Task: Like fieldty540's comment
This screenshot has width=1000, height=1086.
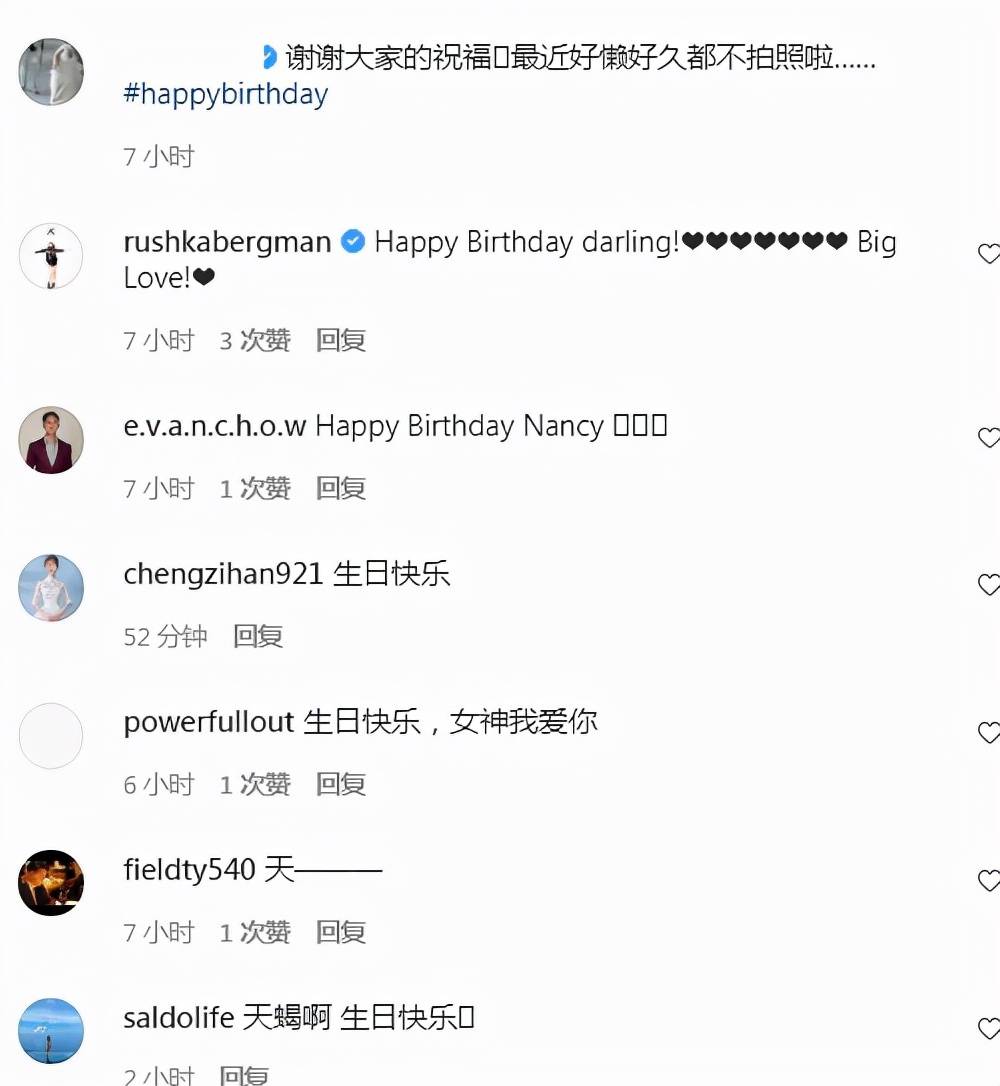Action: 988,881
